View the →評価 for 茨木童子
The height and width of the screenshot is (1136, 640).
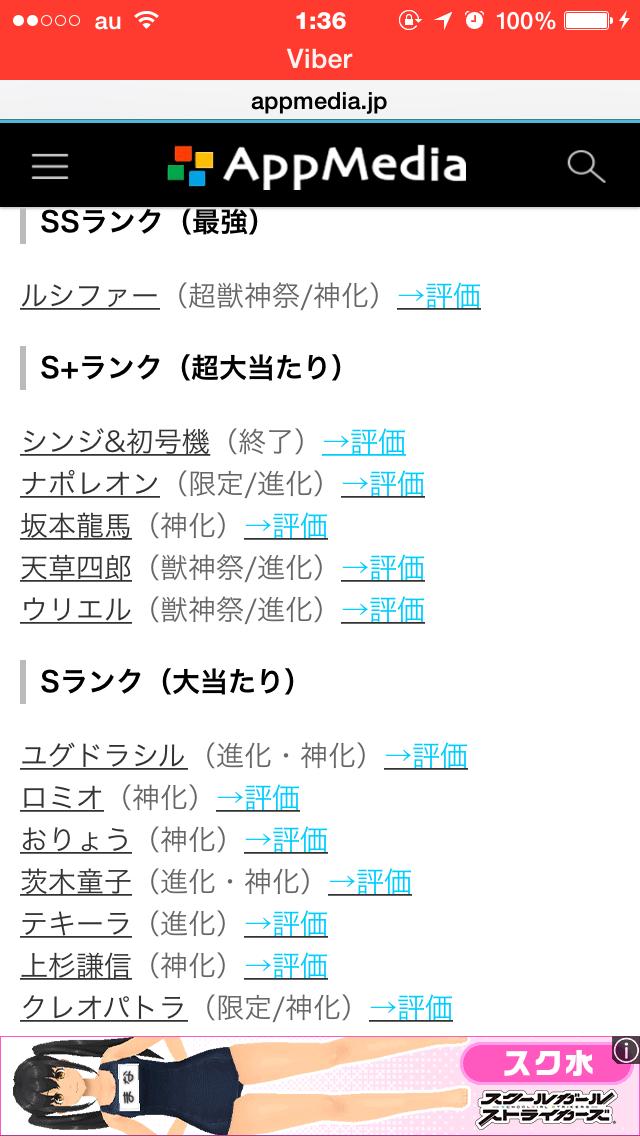coord(370,881)
